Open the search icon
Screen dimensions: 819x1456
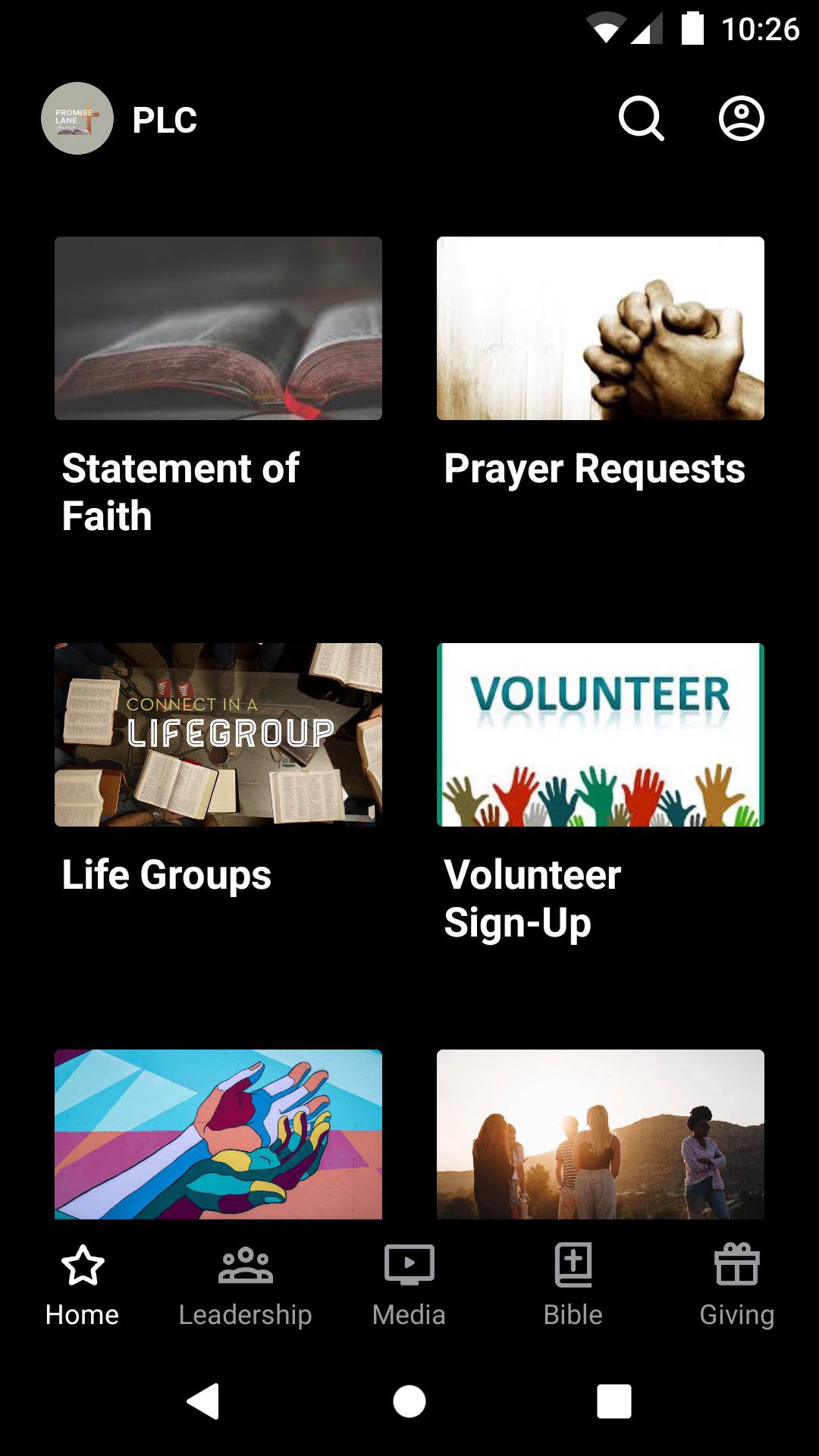tap(641, 118)
